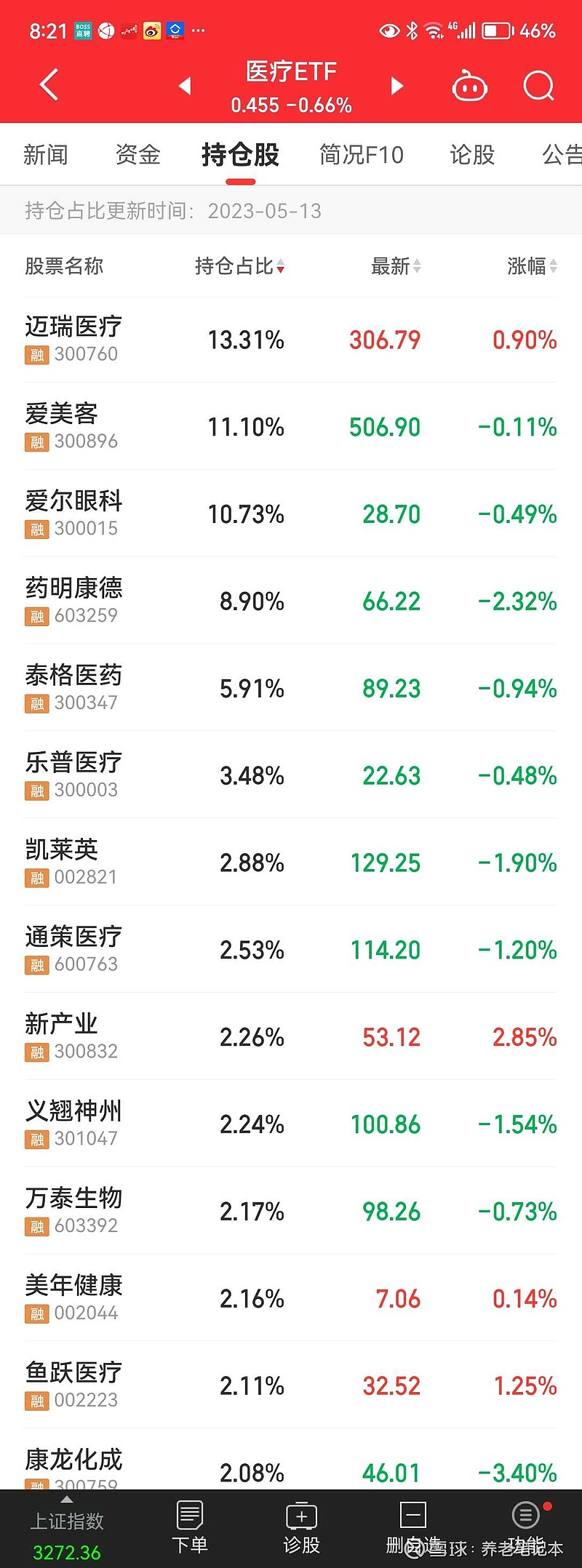
Task: Select the 新产业 stock row
Action: click(291, 1037)
